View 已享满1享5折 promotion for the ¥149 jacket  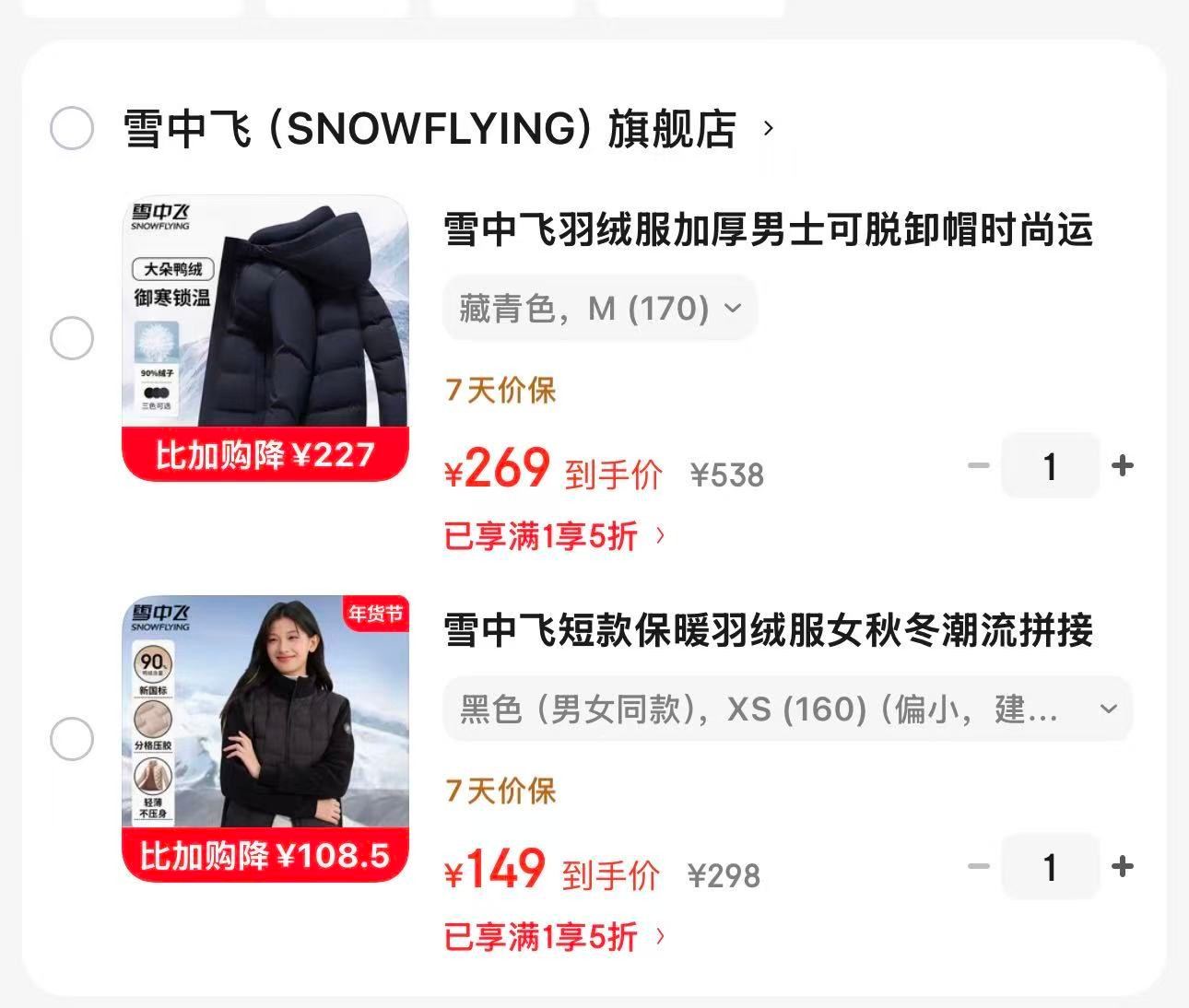tap(554, 937)
